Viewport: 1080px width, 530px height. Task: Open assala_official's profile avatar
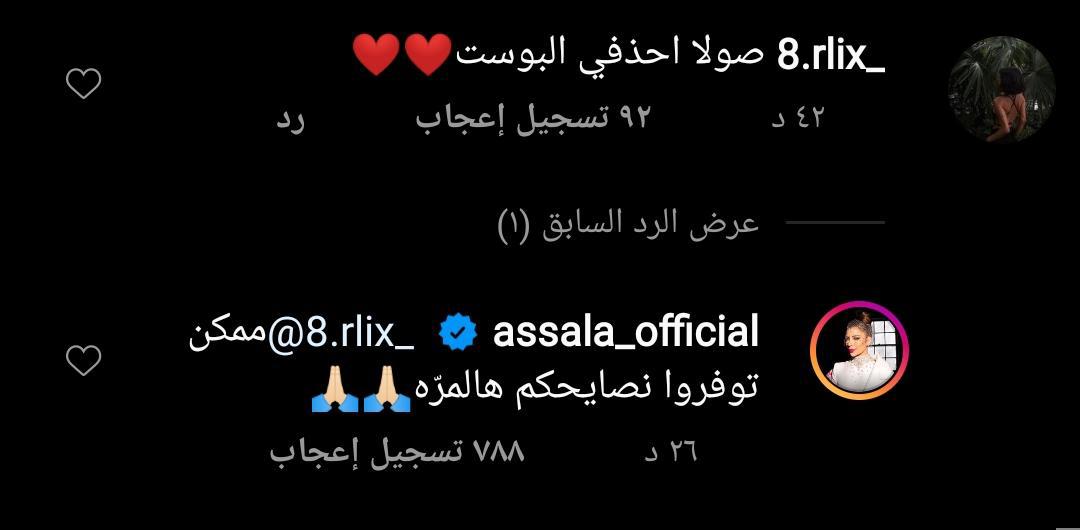tap(858, 350)
